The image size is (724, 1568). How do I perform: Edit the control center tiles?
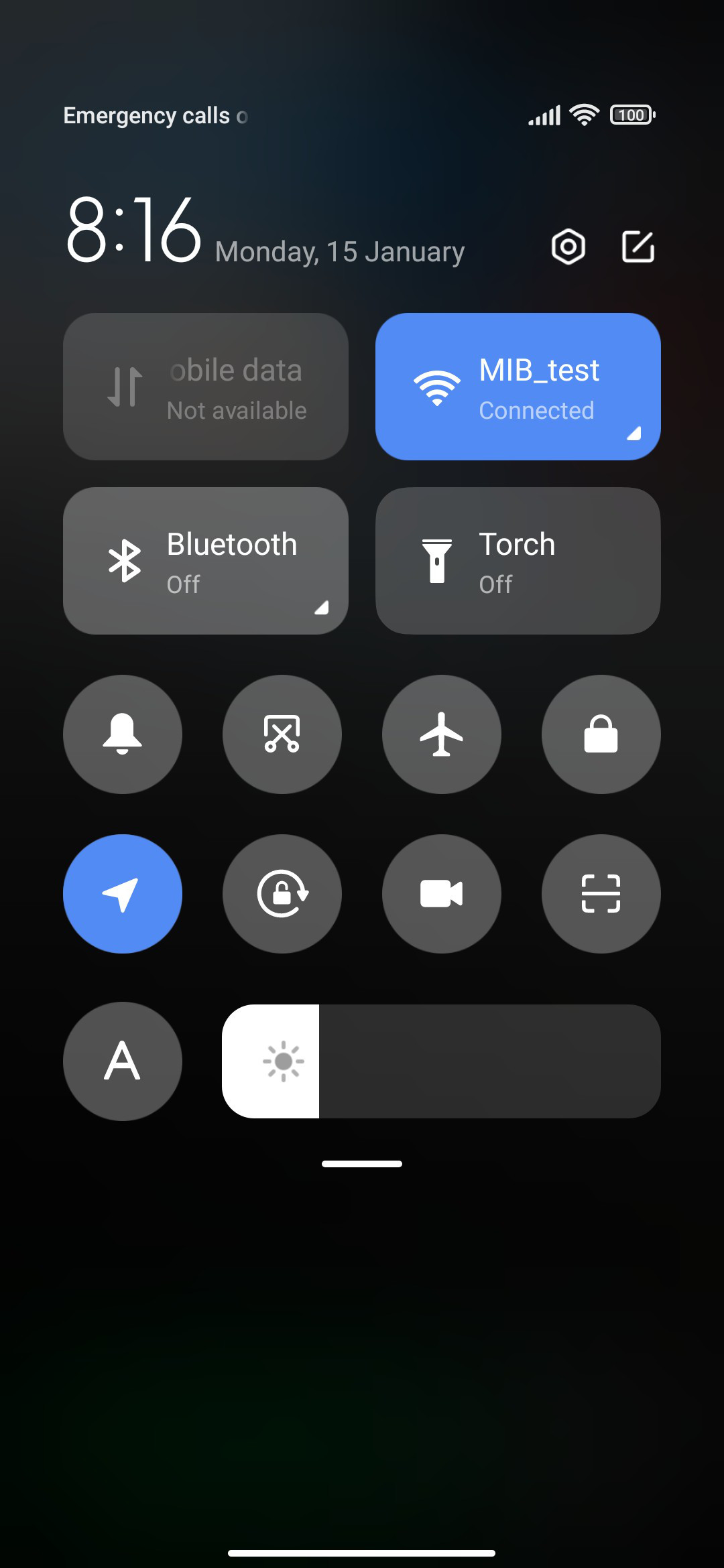point(638,247)
